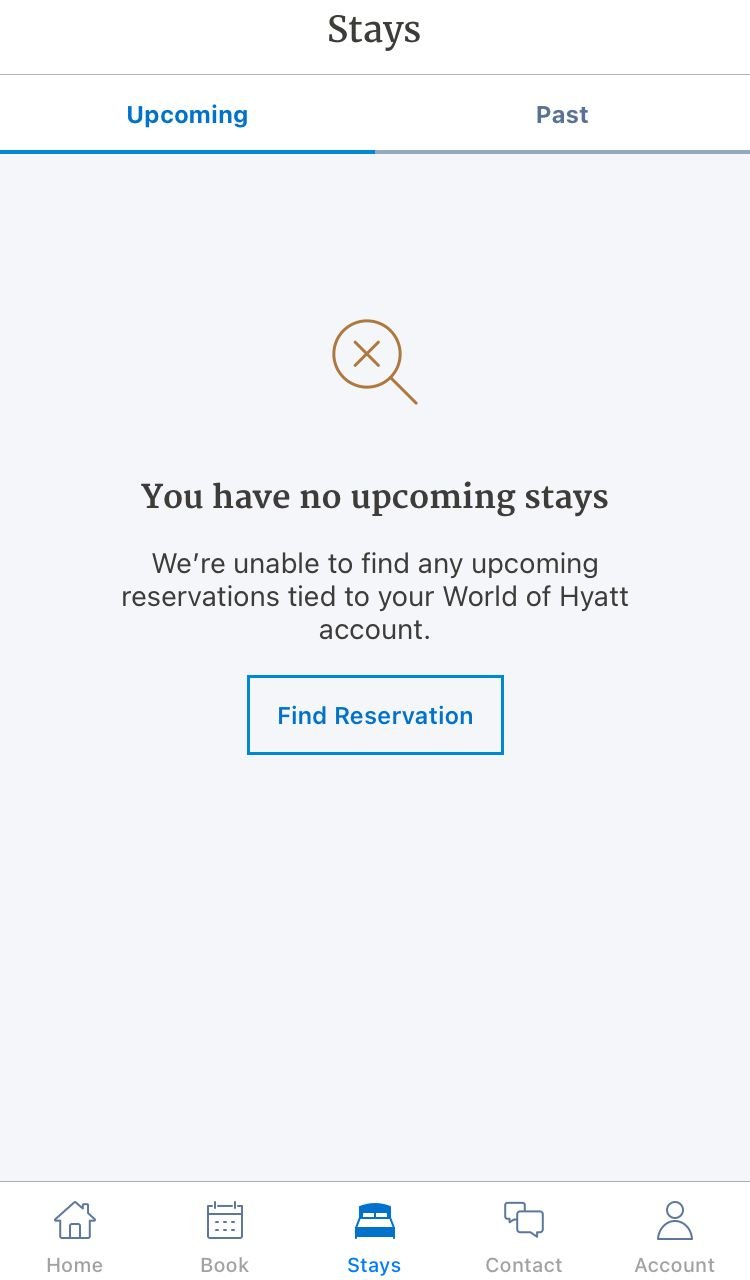
Task: Select the Upcoming stays tab
Action: (187, 115)
